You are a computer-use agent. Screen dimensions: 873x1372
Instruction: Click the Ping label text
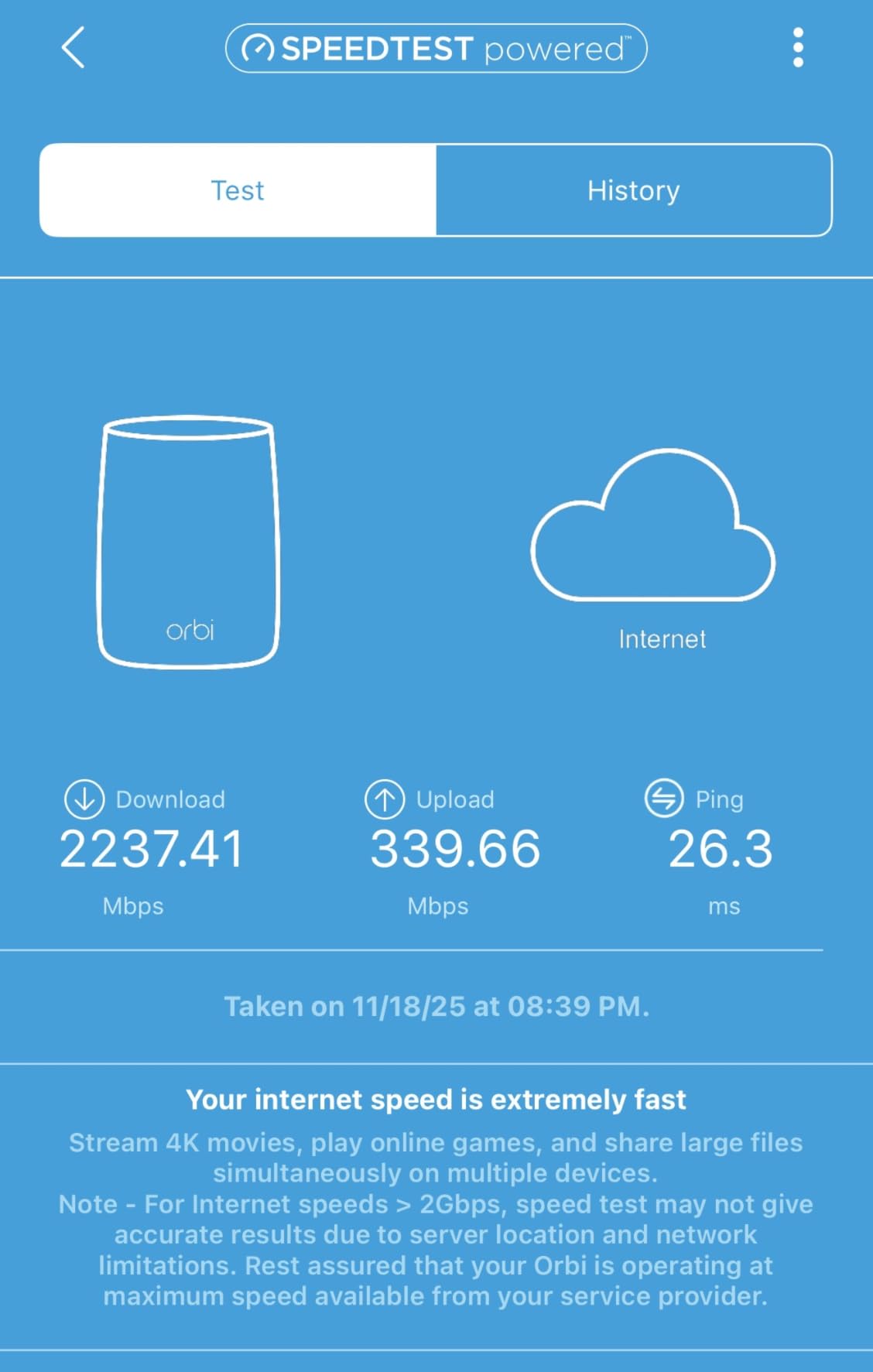coord(718,799)
